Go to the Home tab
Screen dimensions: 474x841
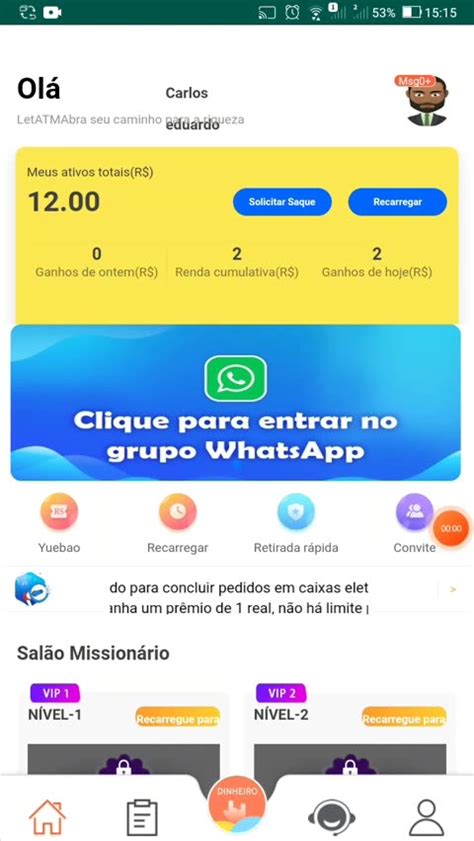(x=47, y=817)
